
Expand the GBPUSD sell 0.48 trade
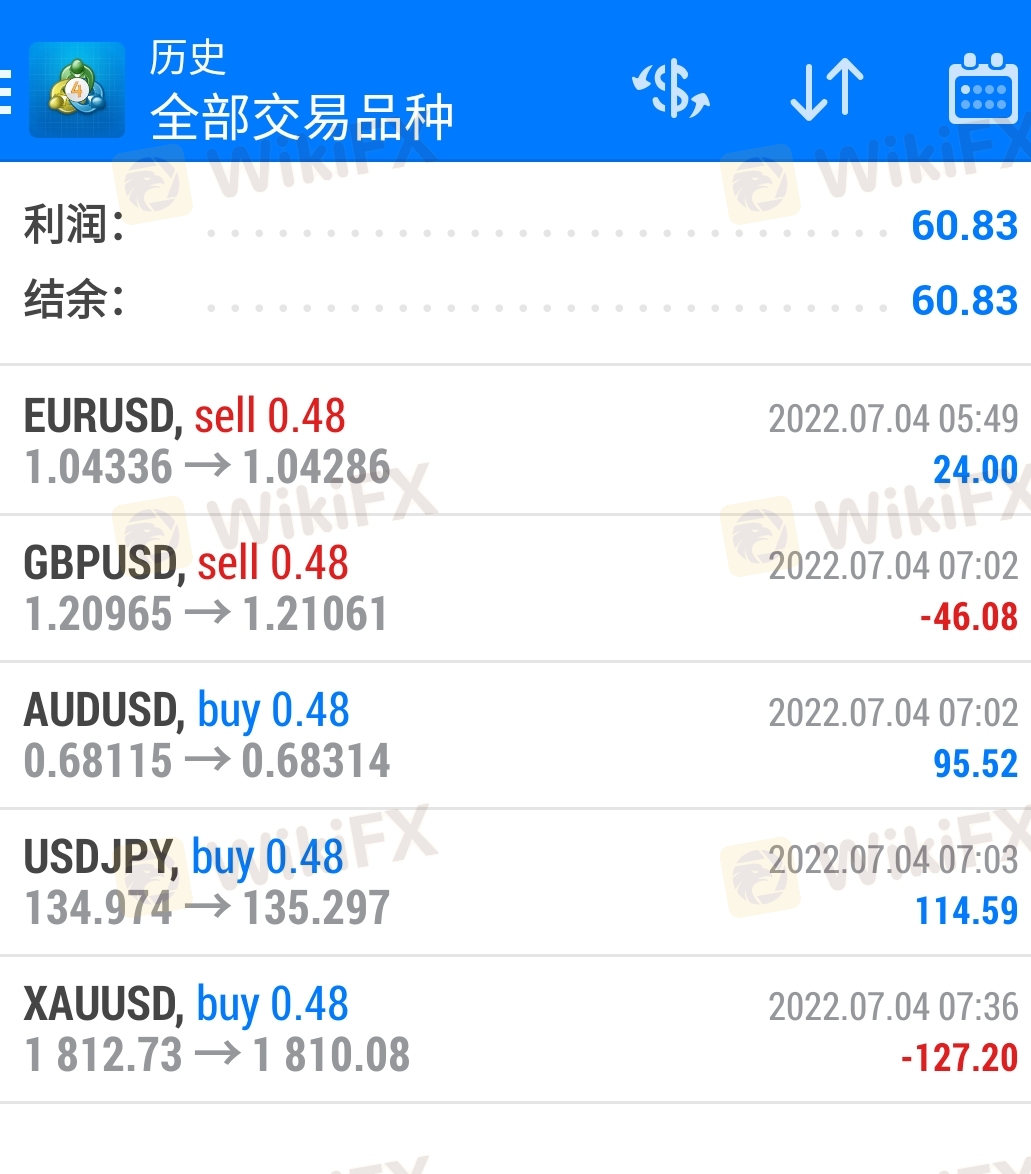click(515, 588)
